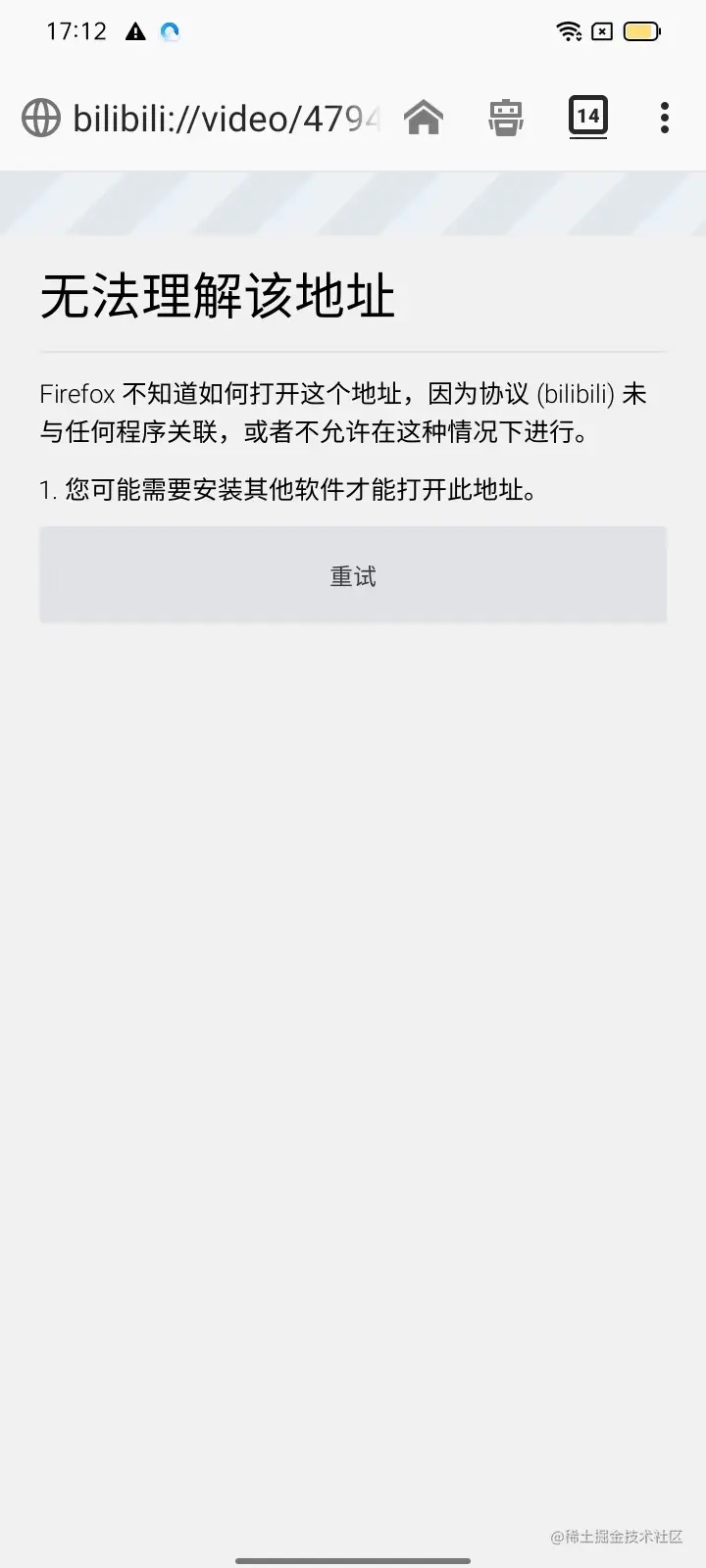Go to the browser home page

pos(424,118)
